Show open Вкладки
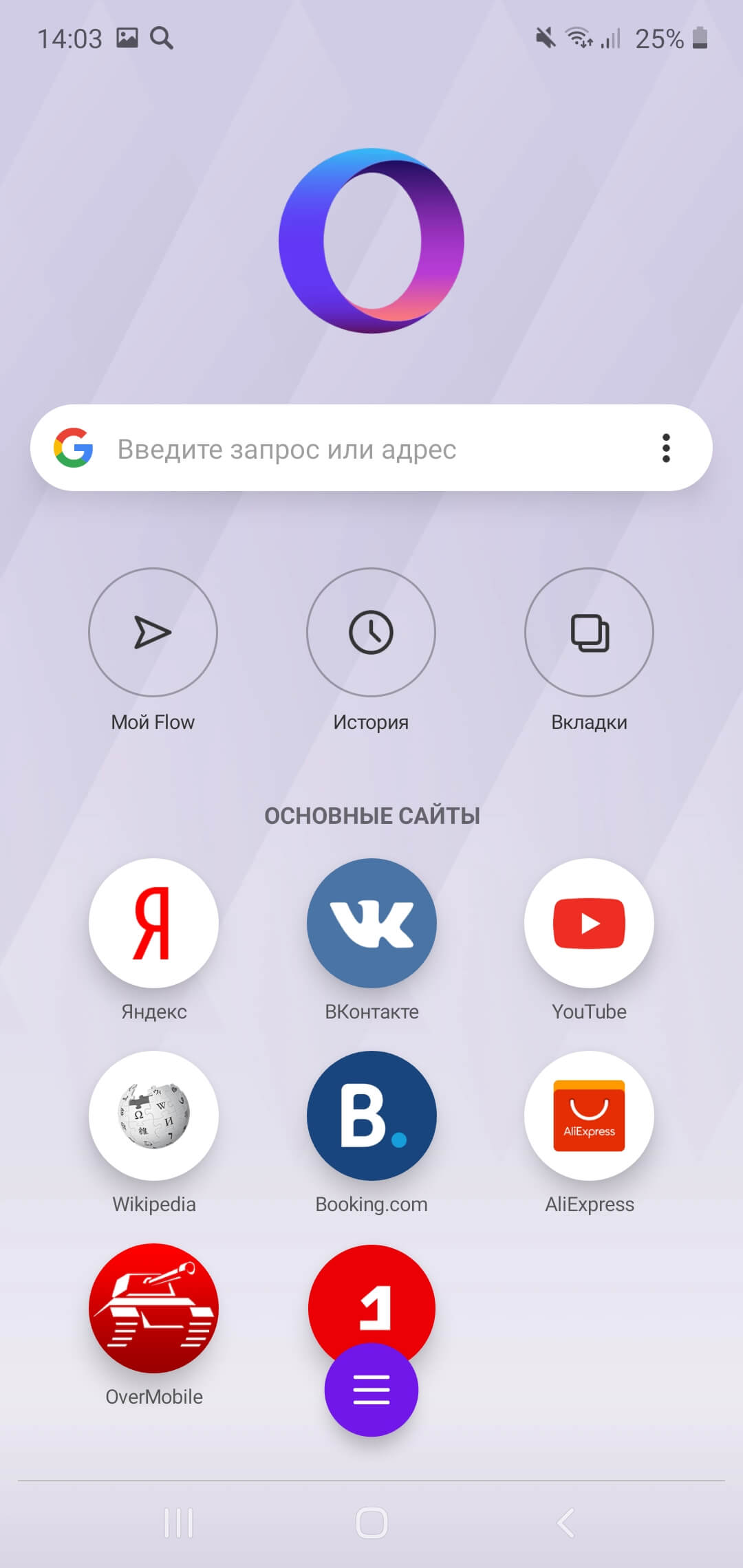Screen dimensions: 743x1568 pos(589,633)
